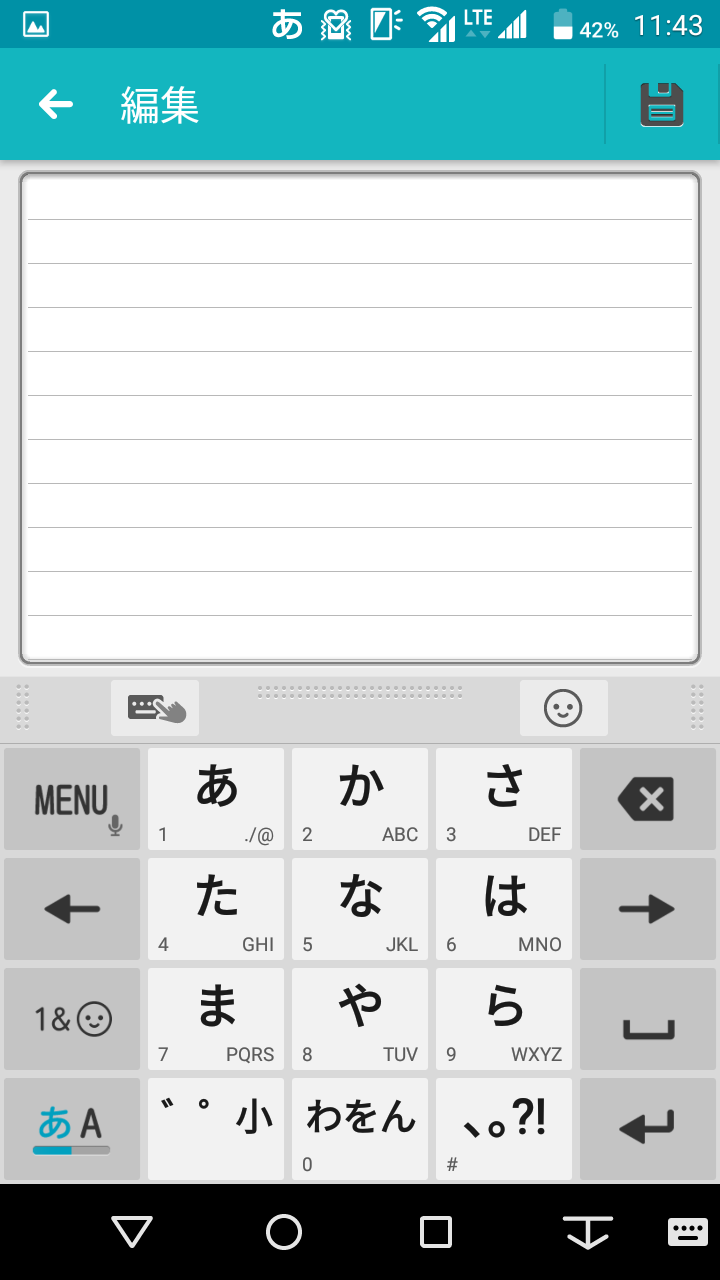Tap the や key
Screen dimensions: 720x1280
[360, 1019]
